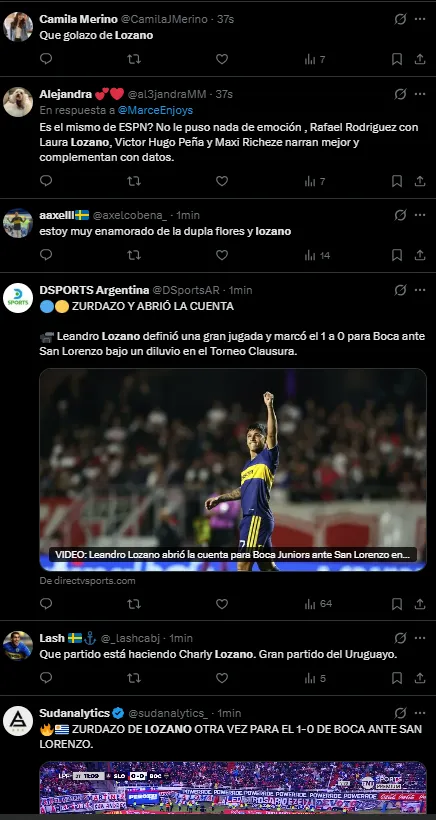Open the overflow menu on Alejandra's post
The image size is (436, 820).
(x=420, y=94)
